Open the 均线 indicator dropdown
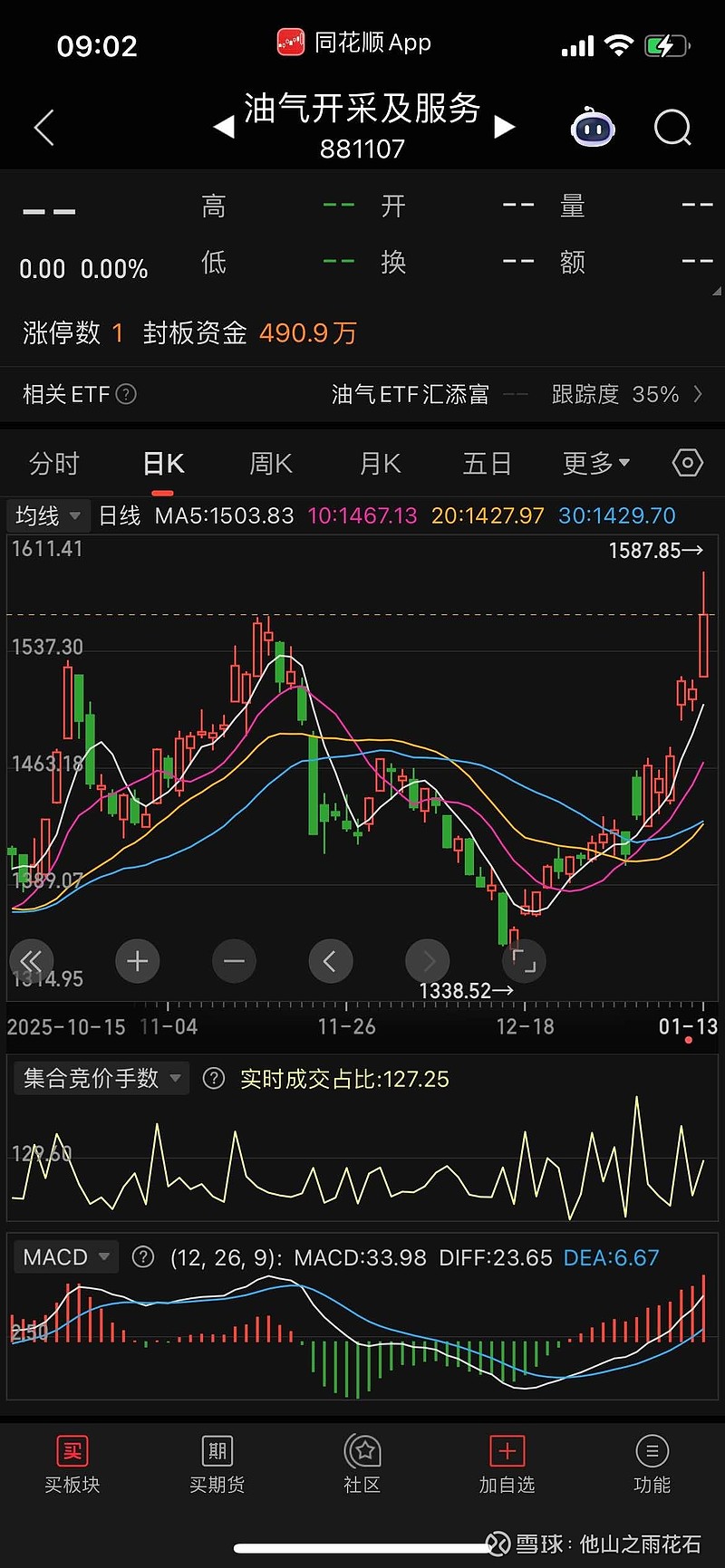 tap(48, 515)
